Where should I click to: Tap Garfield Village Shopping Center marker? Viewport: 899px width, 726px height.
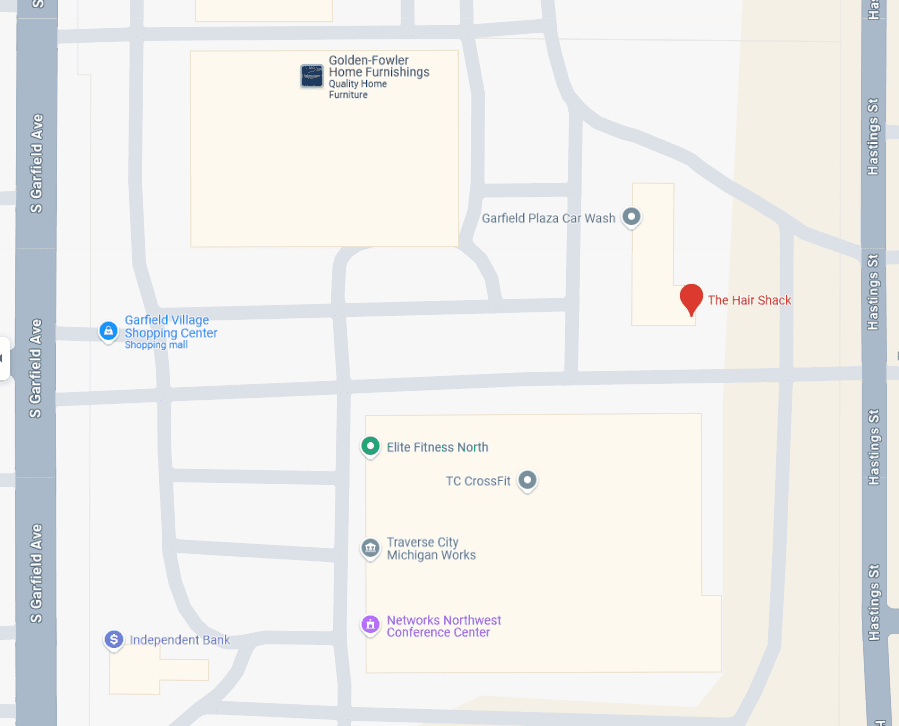108,330
